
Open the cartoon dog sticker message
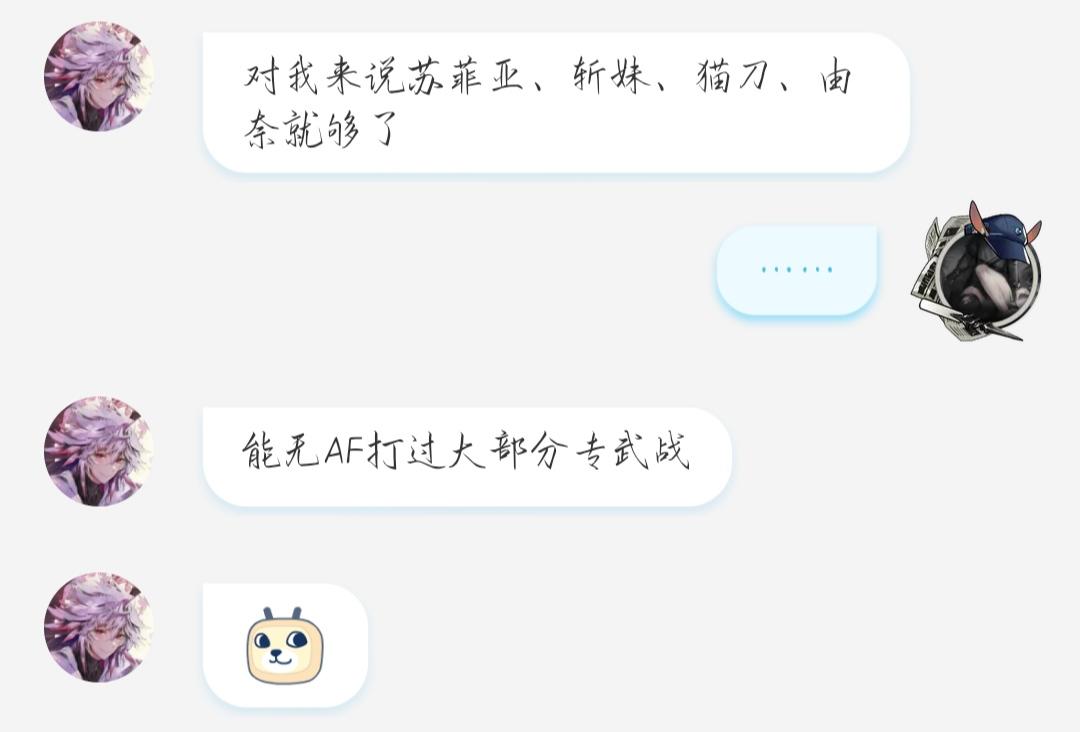point(285,646)
